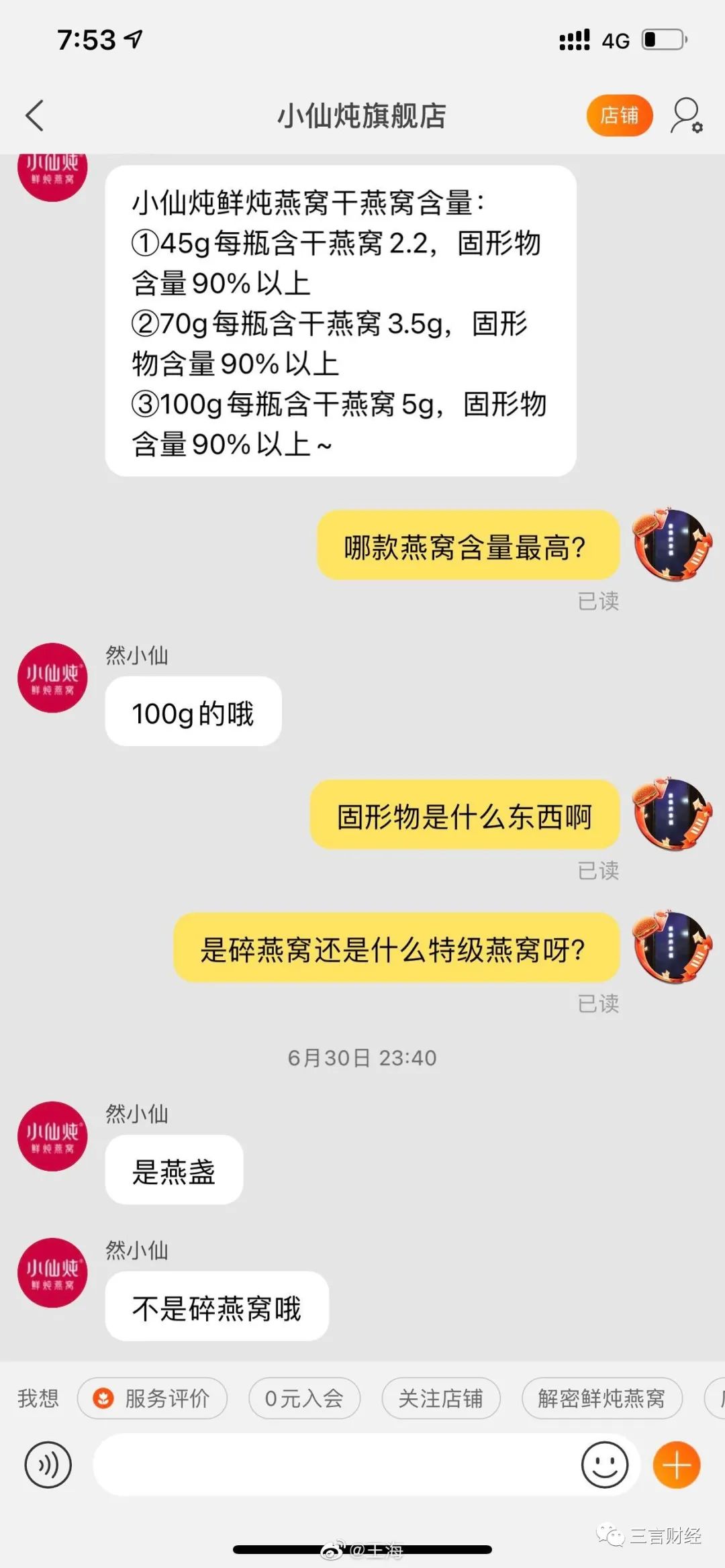The height and width of the screenshot is (1568, 725).
Task: Focus the message text field
Action: (x=336, y=1465)
